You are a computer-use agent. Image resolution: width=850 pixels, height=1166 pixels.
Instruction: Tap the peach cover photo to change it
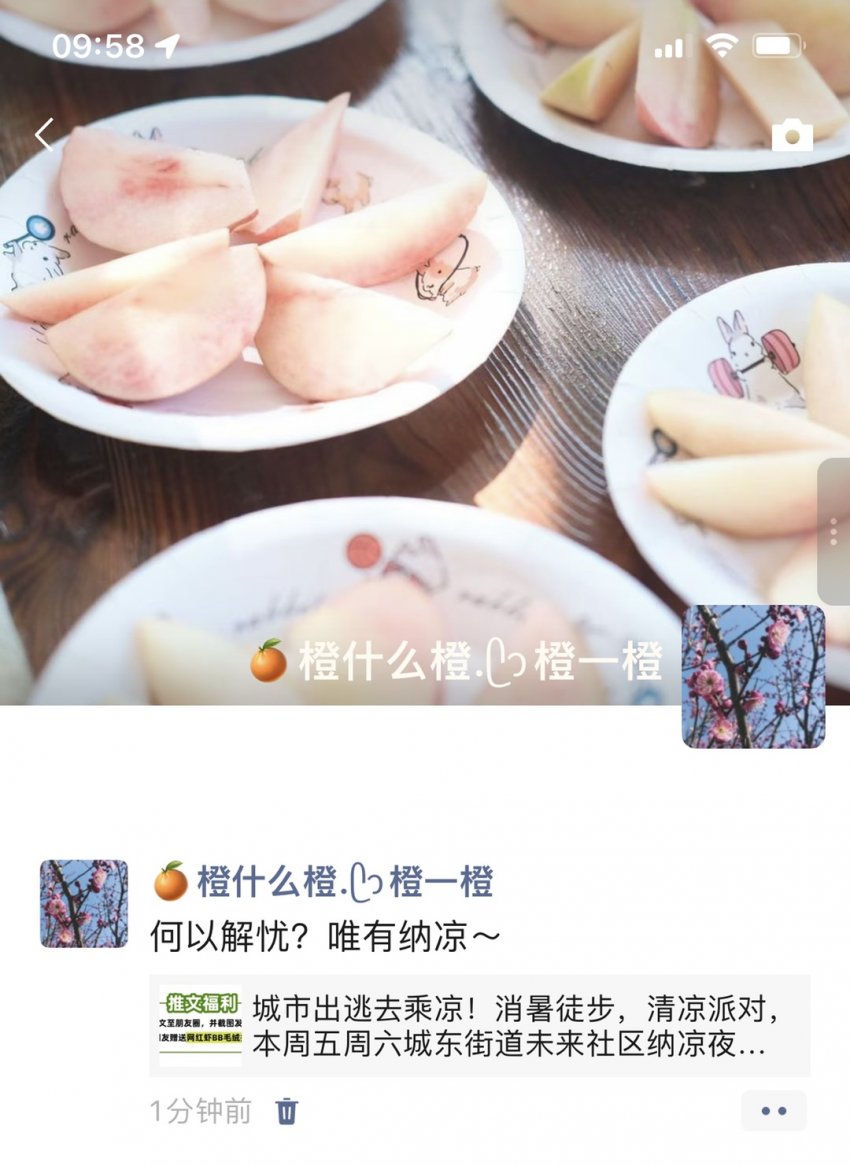tap(400, 400)
